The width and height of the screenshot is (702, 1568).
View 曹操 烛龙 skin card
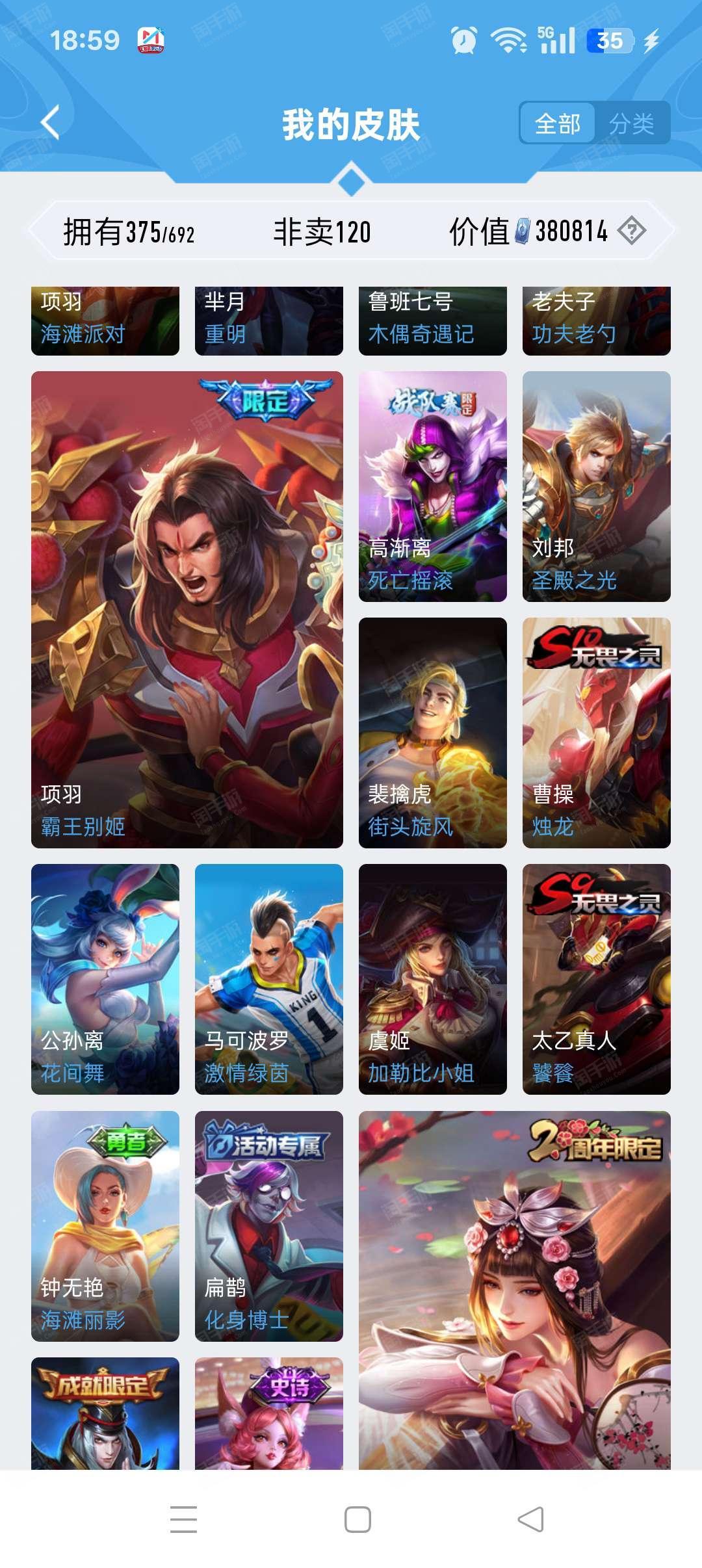[597, 733]
